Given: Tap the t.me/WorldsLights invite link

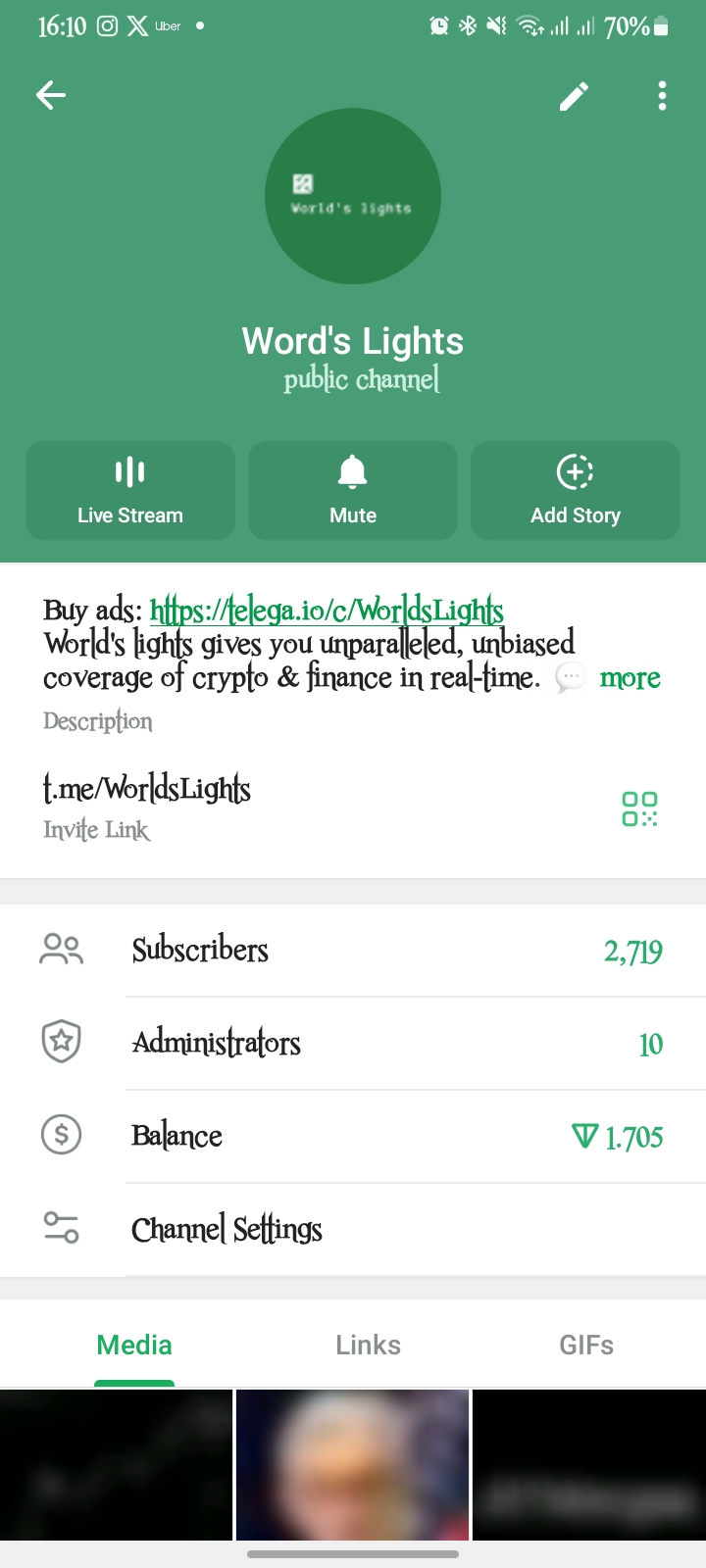Looking at the screenshot, I should click(x=147, y=789).
